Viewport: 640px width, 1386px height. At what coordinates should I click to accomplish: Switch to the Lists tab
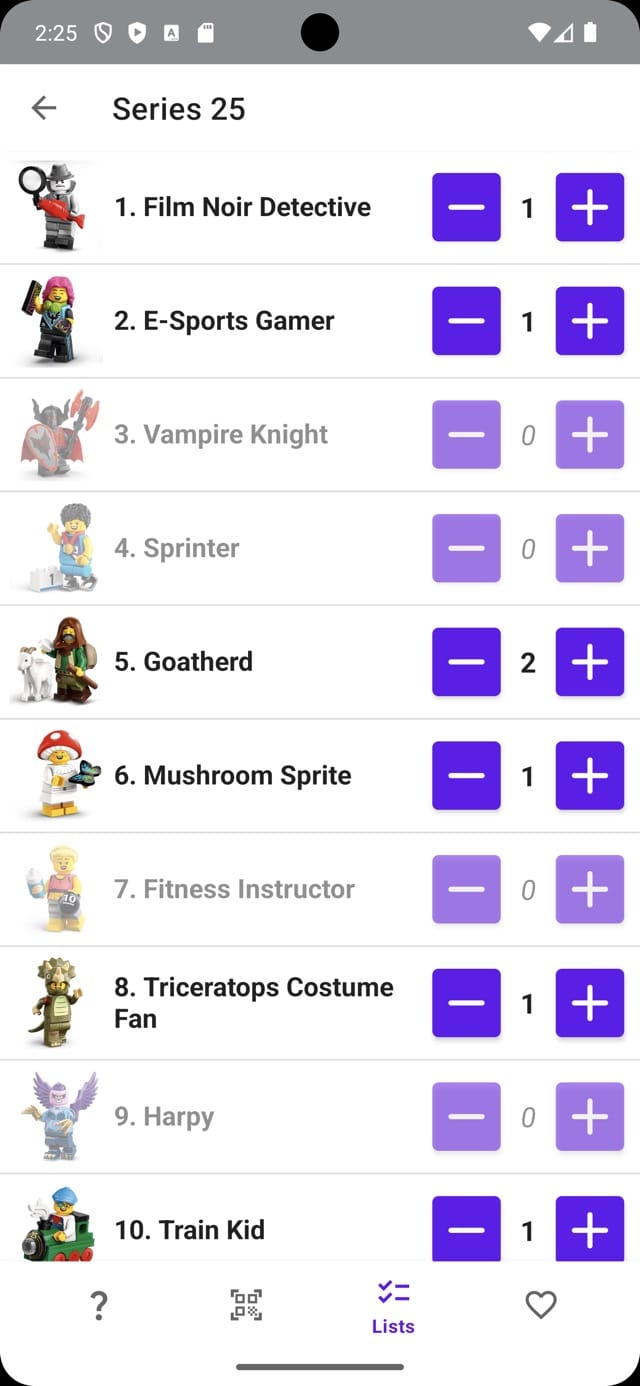click(x=393, y=1308)
